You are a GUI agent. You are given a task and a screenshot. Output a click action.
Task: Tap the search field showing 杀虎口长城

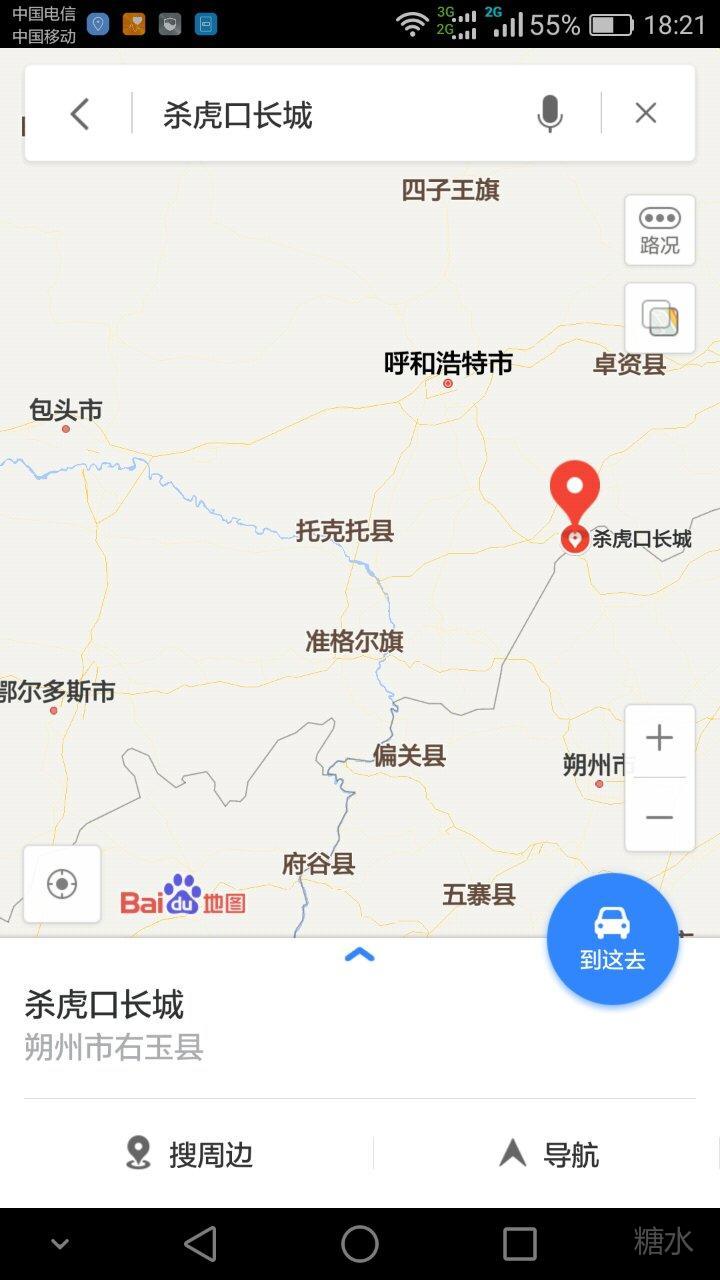(330, 115)
